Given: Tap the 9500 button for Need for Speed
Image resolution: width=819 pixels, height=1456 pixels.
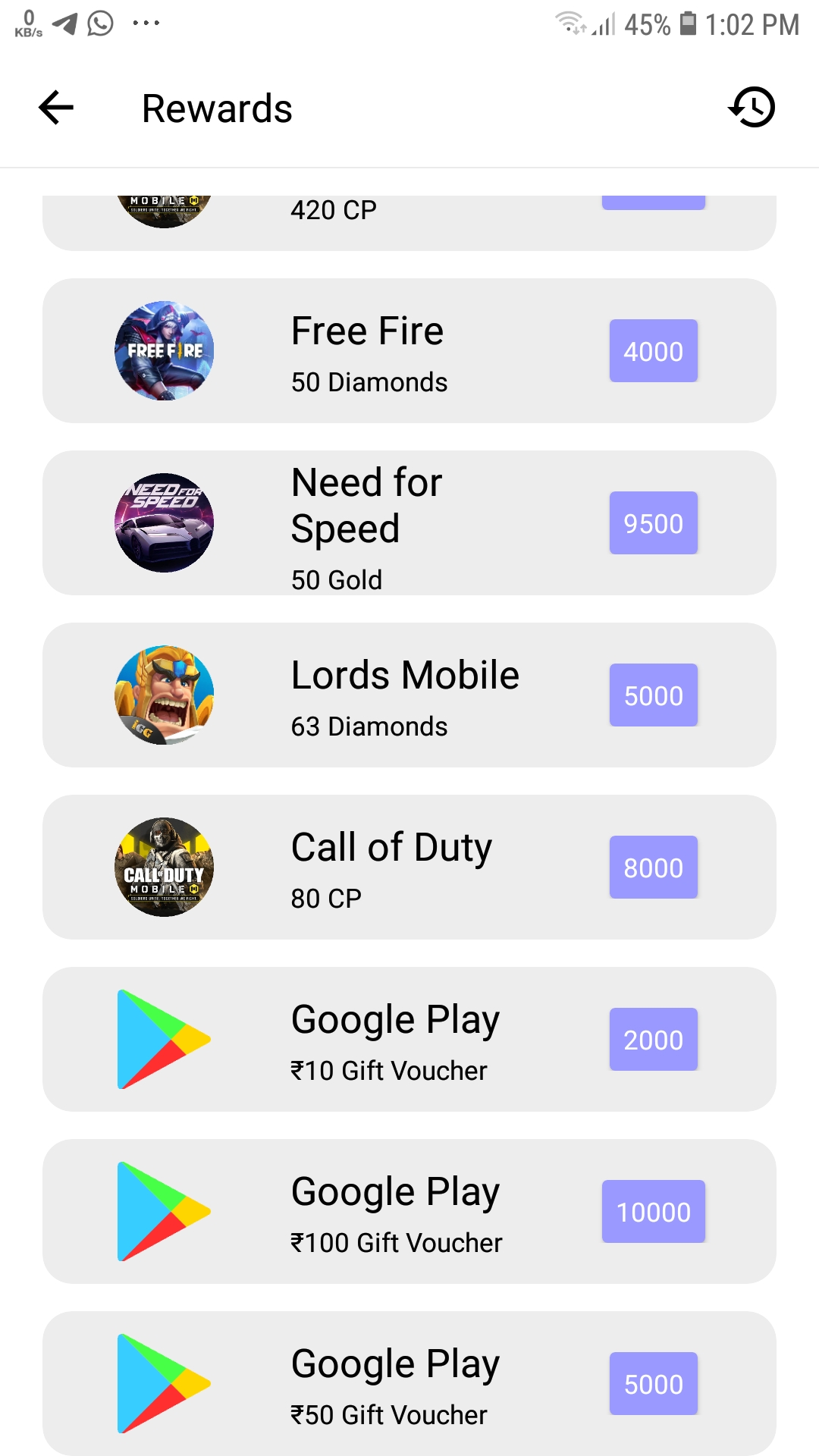Looking at the screenshot, I should (x=653, y=523).
